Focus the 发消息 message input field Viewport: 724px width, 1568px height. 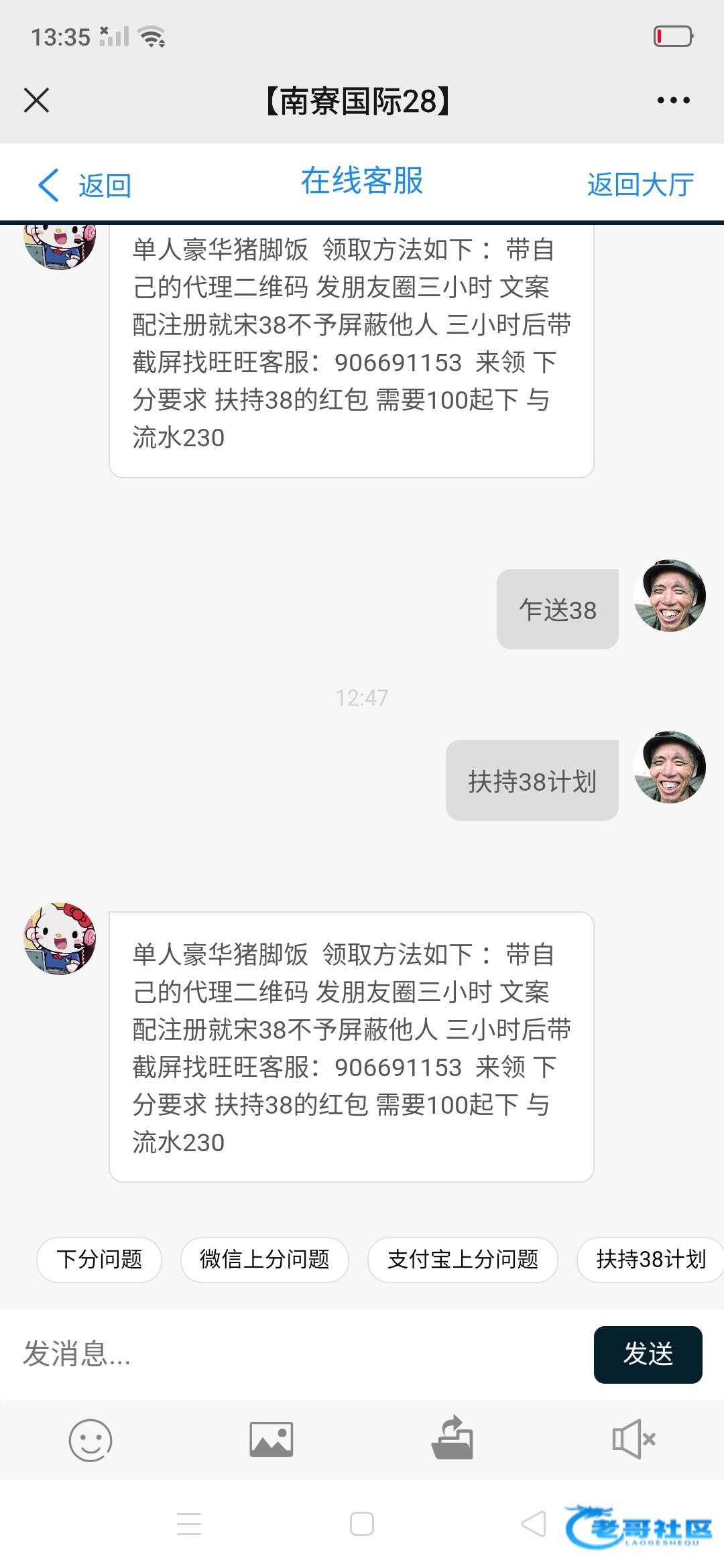tap(295, 1354)
